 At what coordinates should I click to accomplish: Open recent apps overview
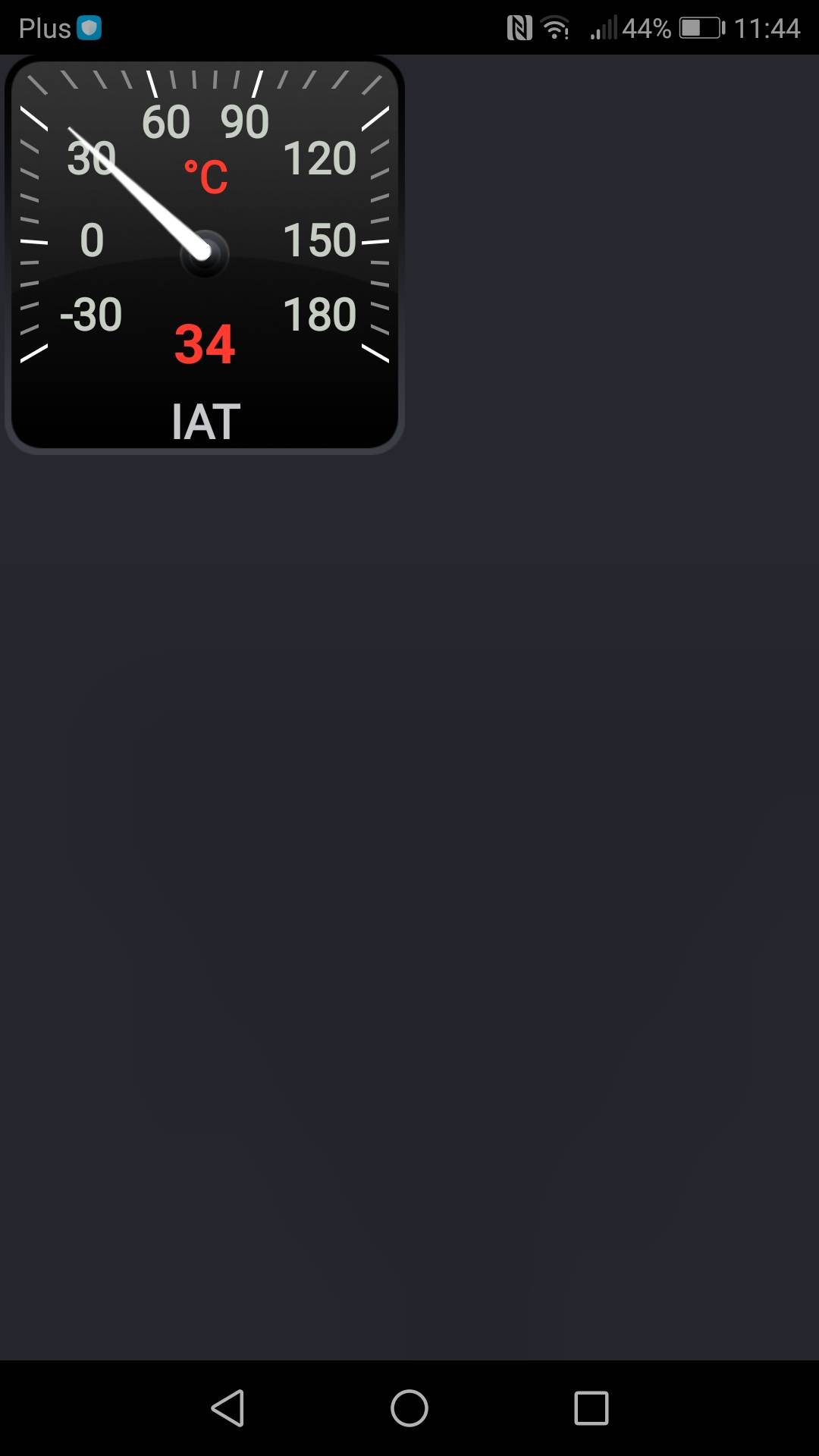point(591,1408)
